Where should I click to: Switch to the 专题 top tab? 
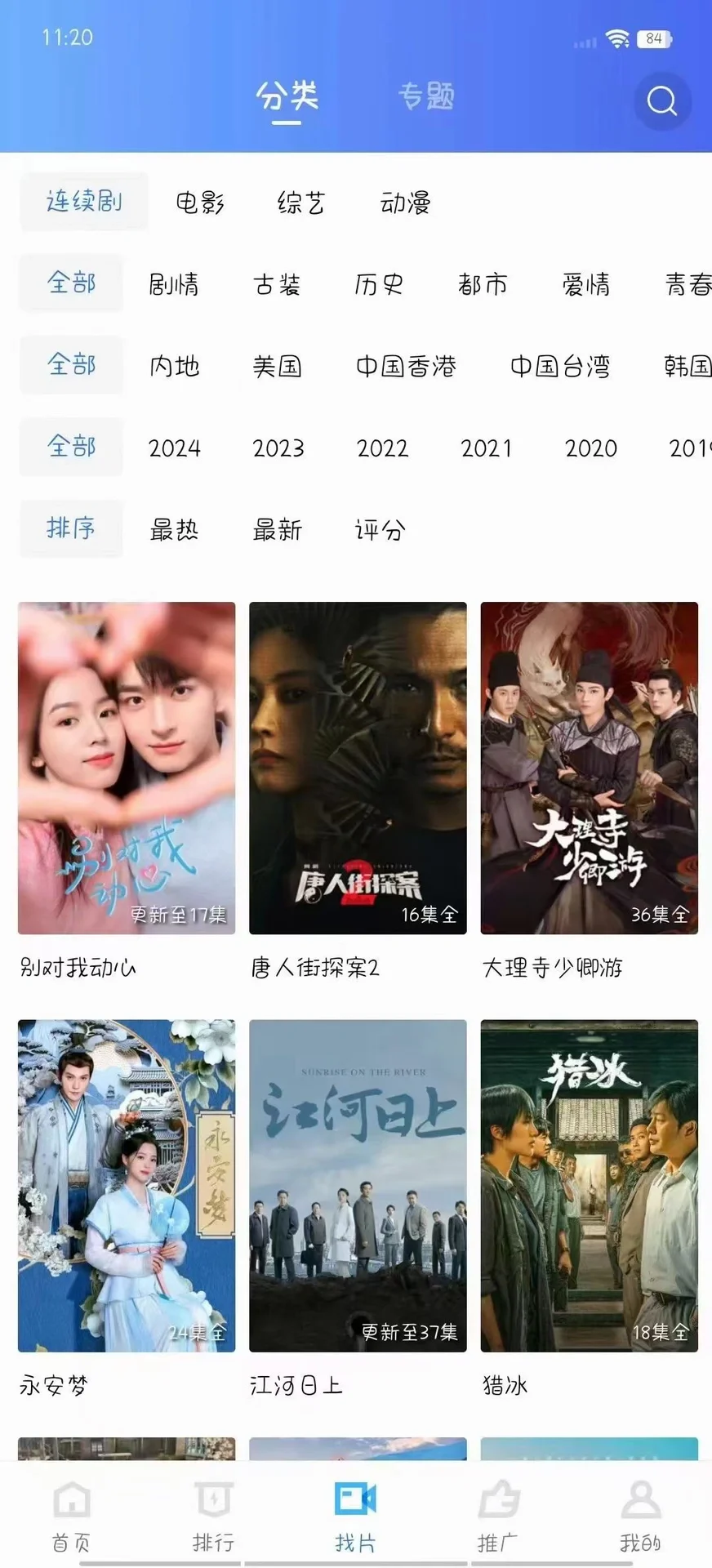(425, 96)
